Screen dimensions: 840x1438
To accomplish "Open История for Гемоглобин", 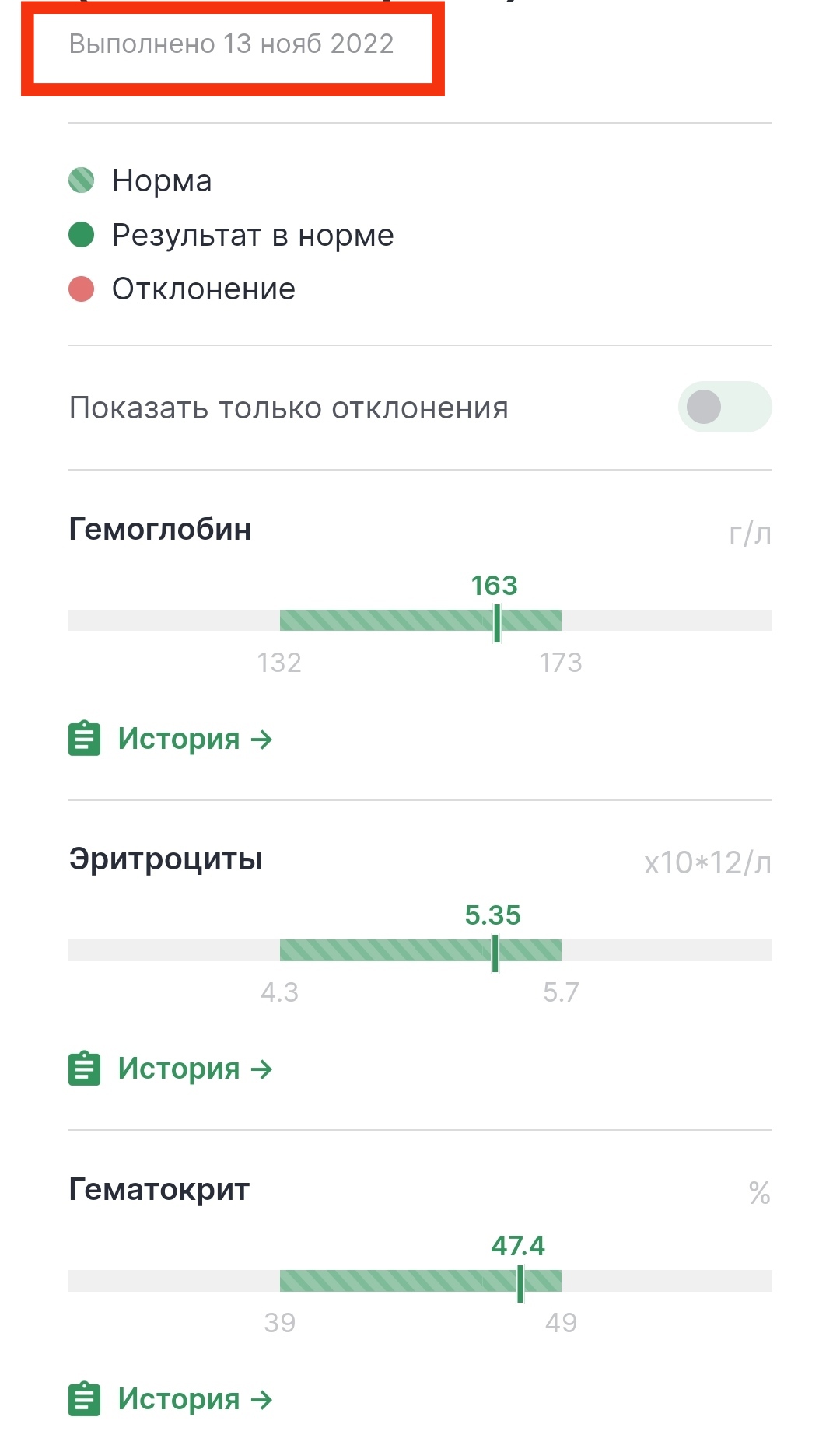I will tap(171, 739).
